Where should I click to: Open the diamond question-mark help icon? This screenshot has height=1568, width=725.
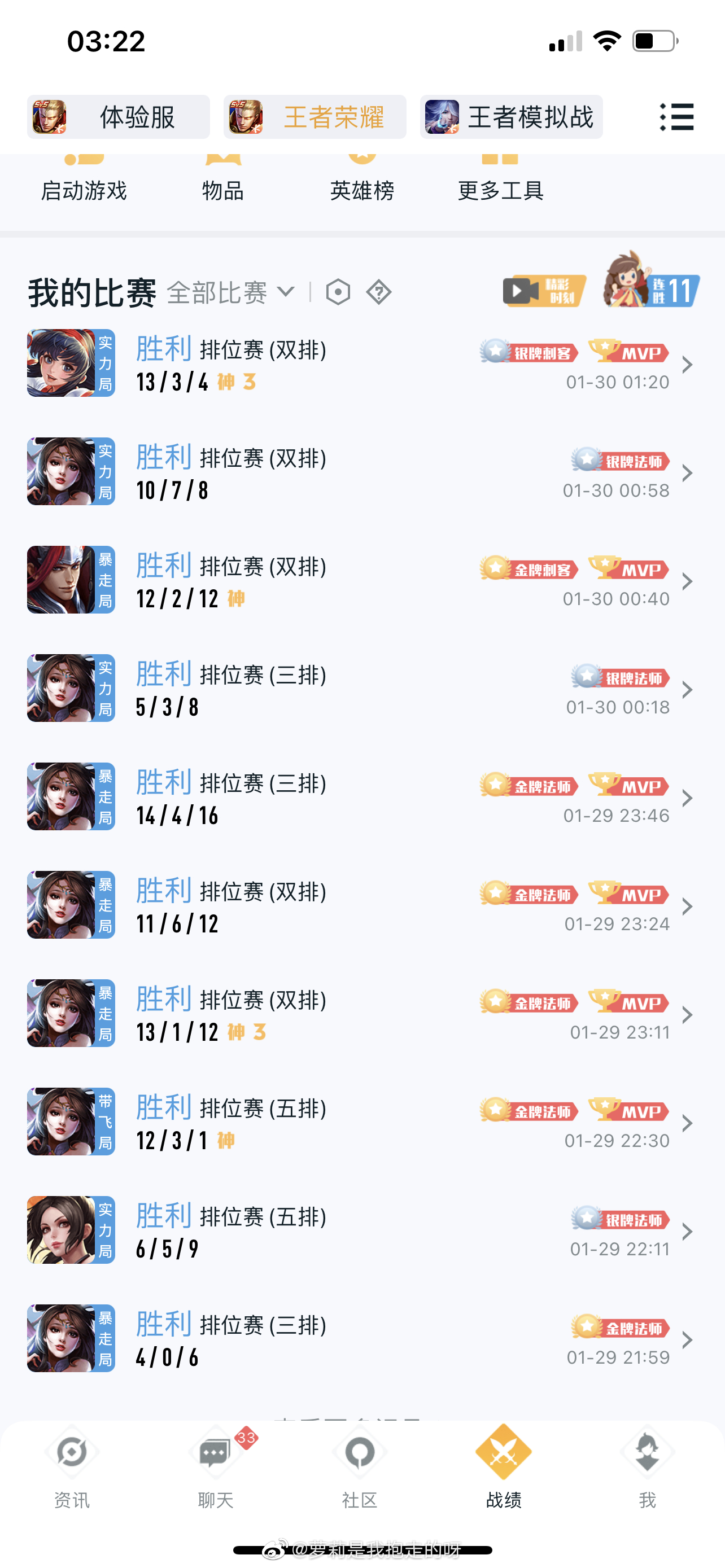pyautogui.click(x=379, y=293)
